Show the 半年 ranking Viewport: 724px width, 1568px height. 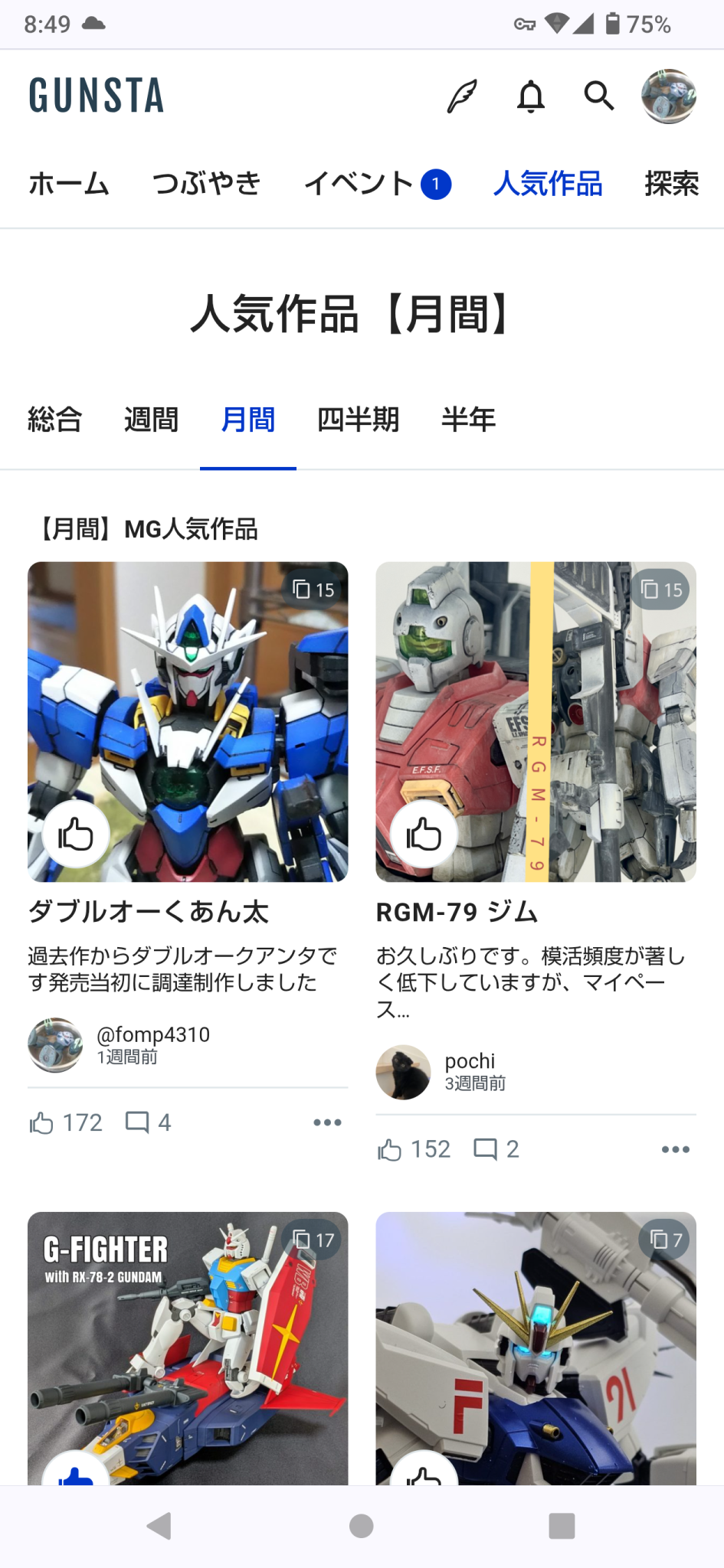pos(468,420)
